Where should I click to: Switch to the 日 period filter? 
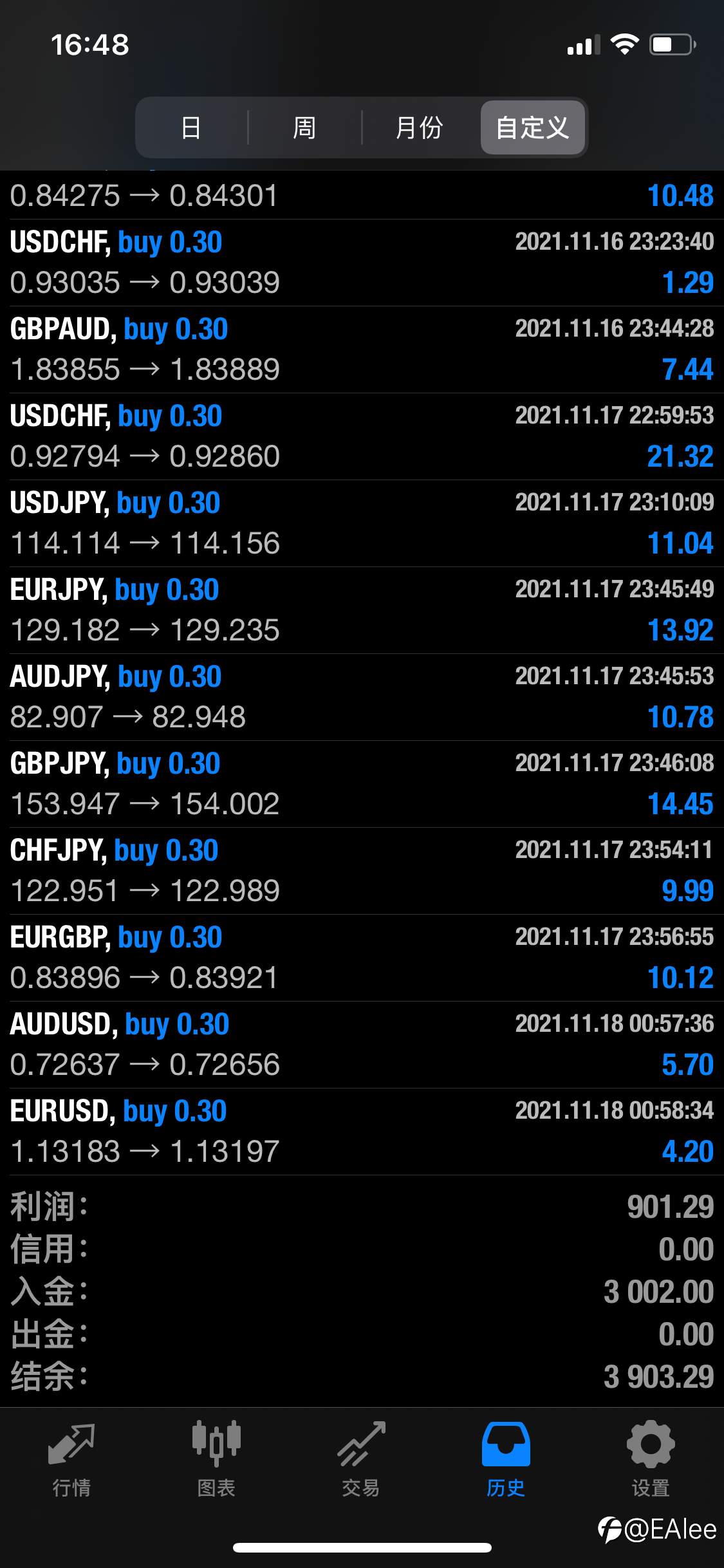191,127
